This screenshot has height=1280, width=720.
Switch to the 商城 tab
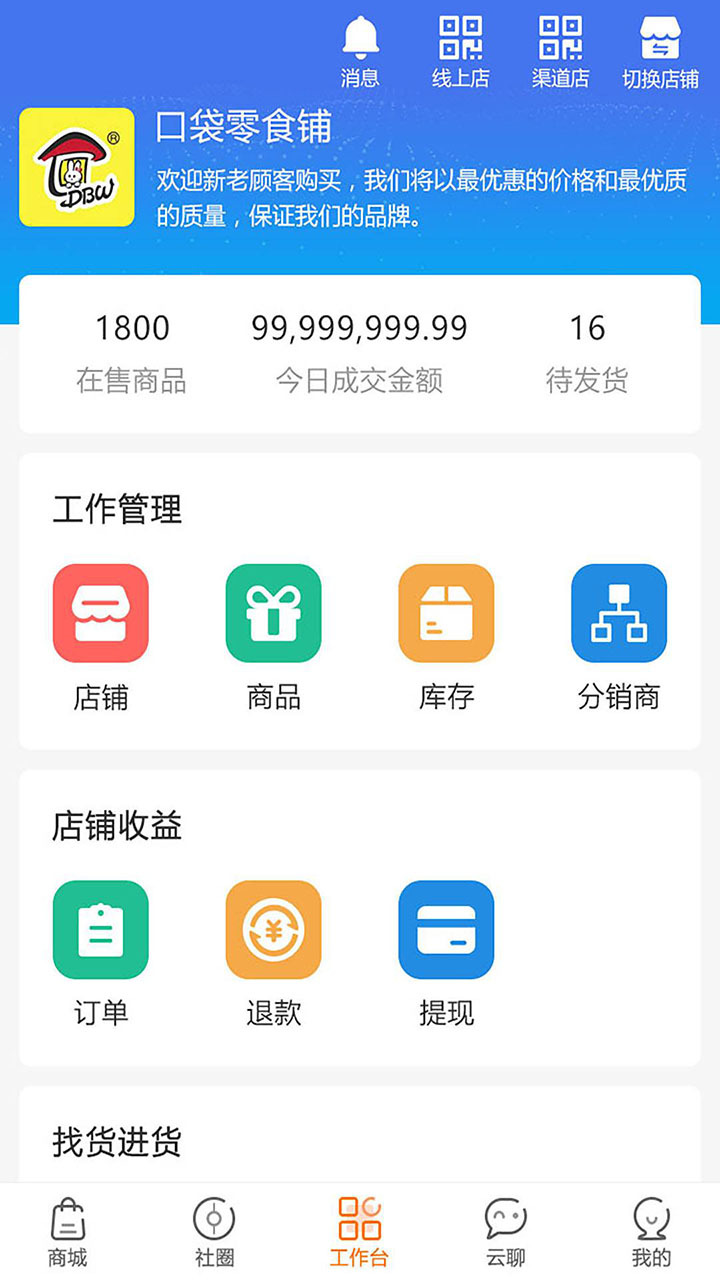tap(68, 1232)
